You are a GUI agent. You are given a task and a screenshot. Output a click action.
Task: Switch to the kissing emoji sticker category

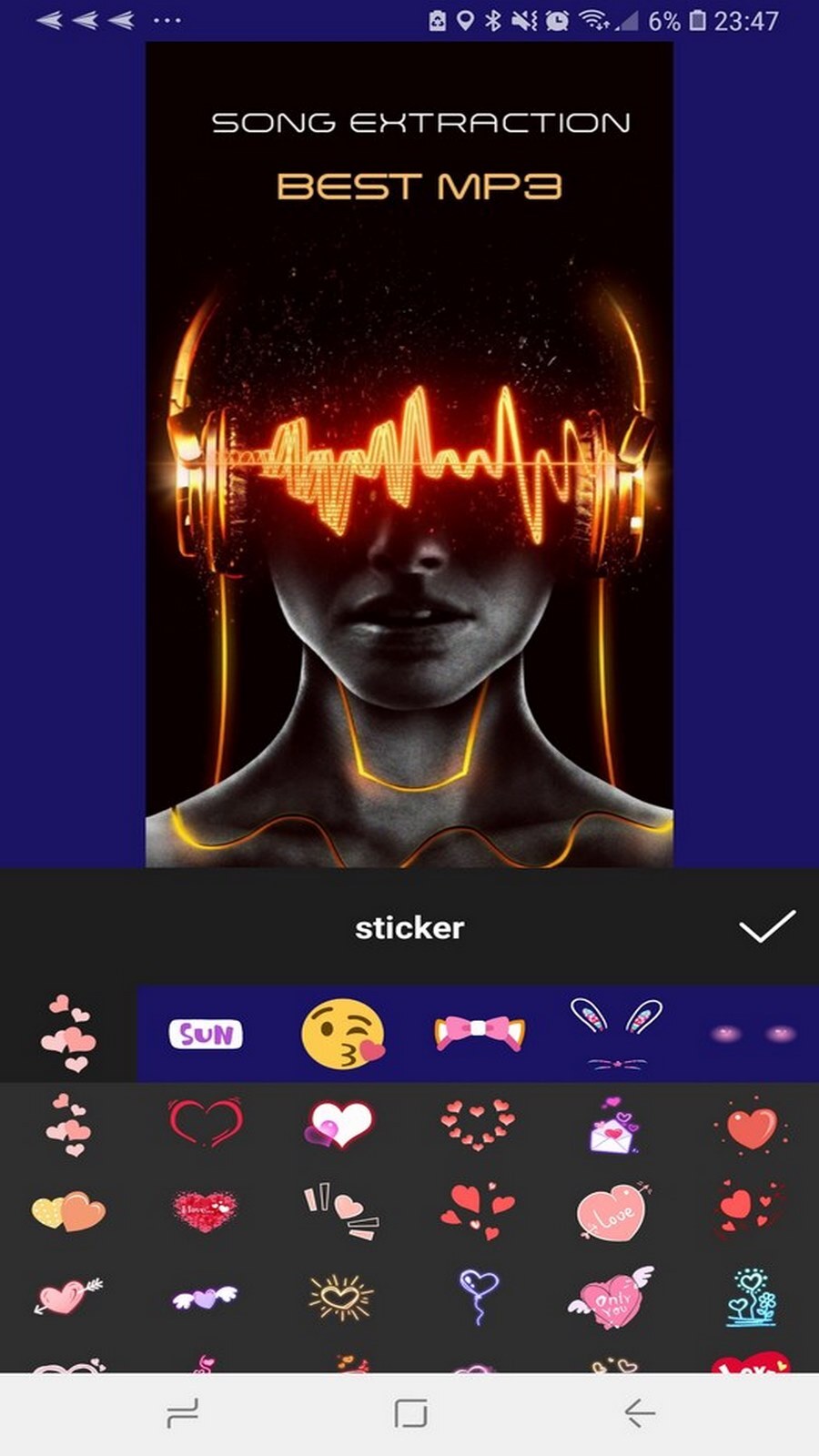tap(342, 1034)
